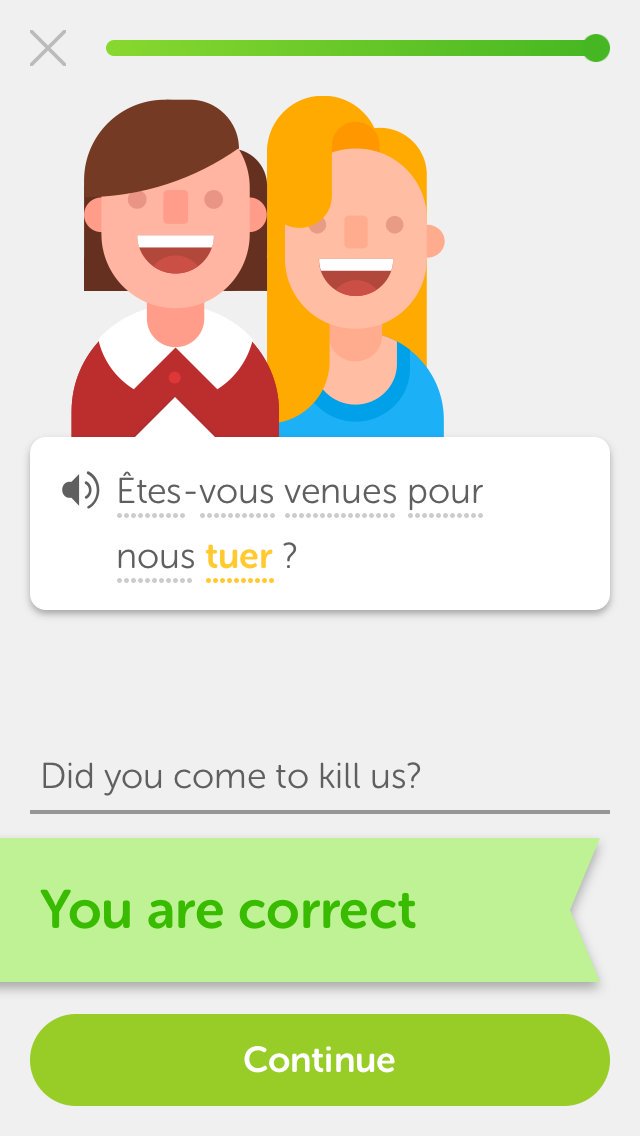Play the French sentence audio
Screen dimensions: 640x1136
[x=81, y=491]
